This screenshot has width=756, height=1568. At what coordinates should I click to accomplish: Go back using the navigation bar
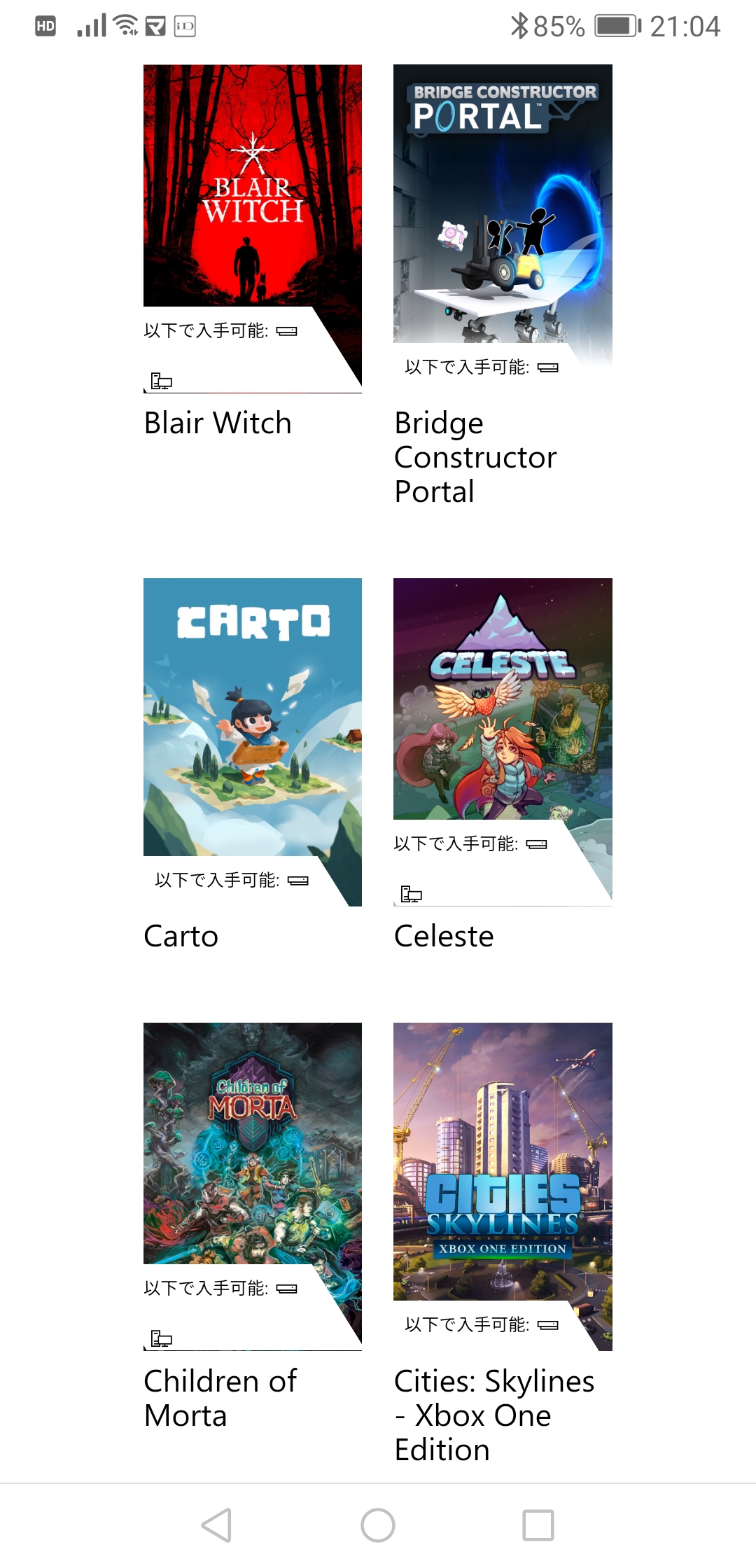[216, 1525]
